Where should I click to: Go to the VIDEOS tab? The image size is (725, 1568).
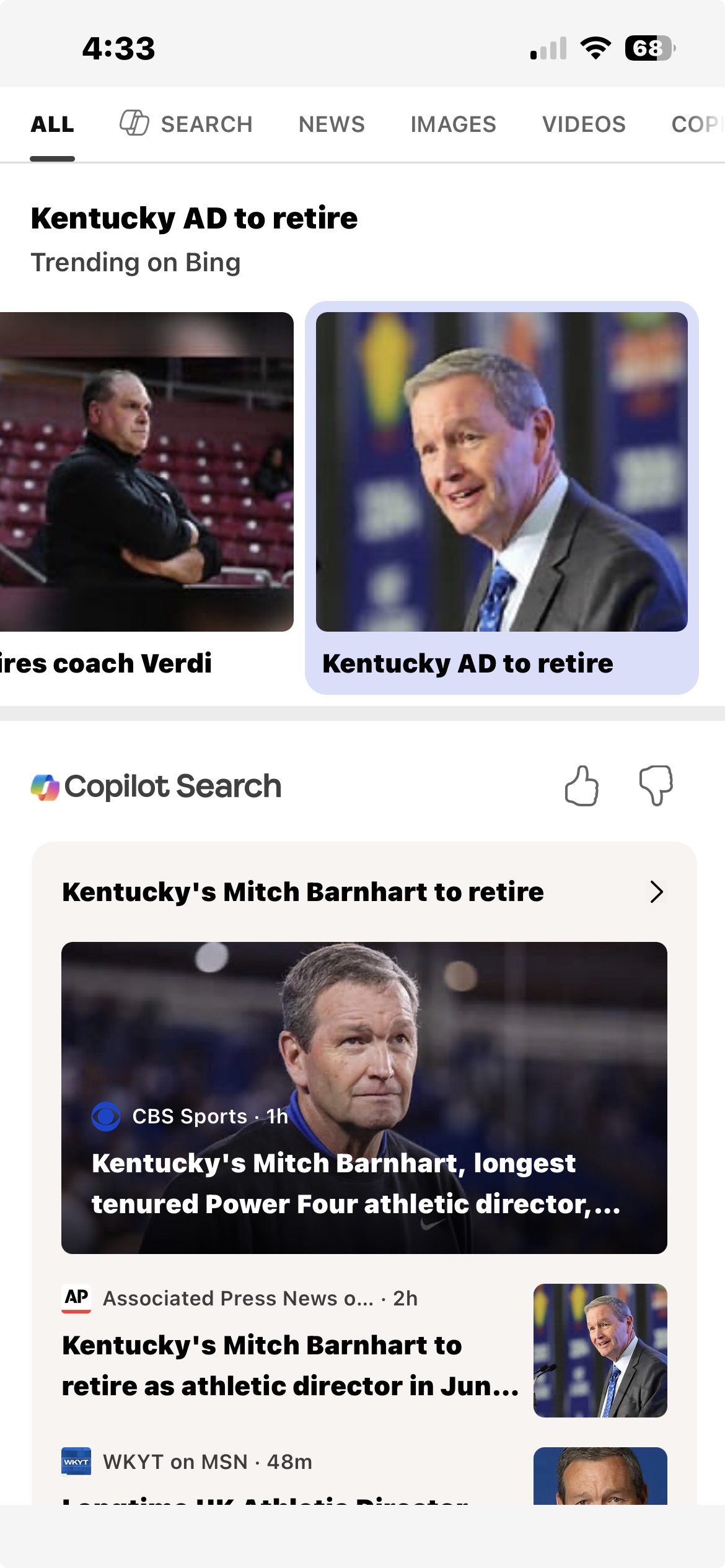point(584,124)
